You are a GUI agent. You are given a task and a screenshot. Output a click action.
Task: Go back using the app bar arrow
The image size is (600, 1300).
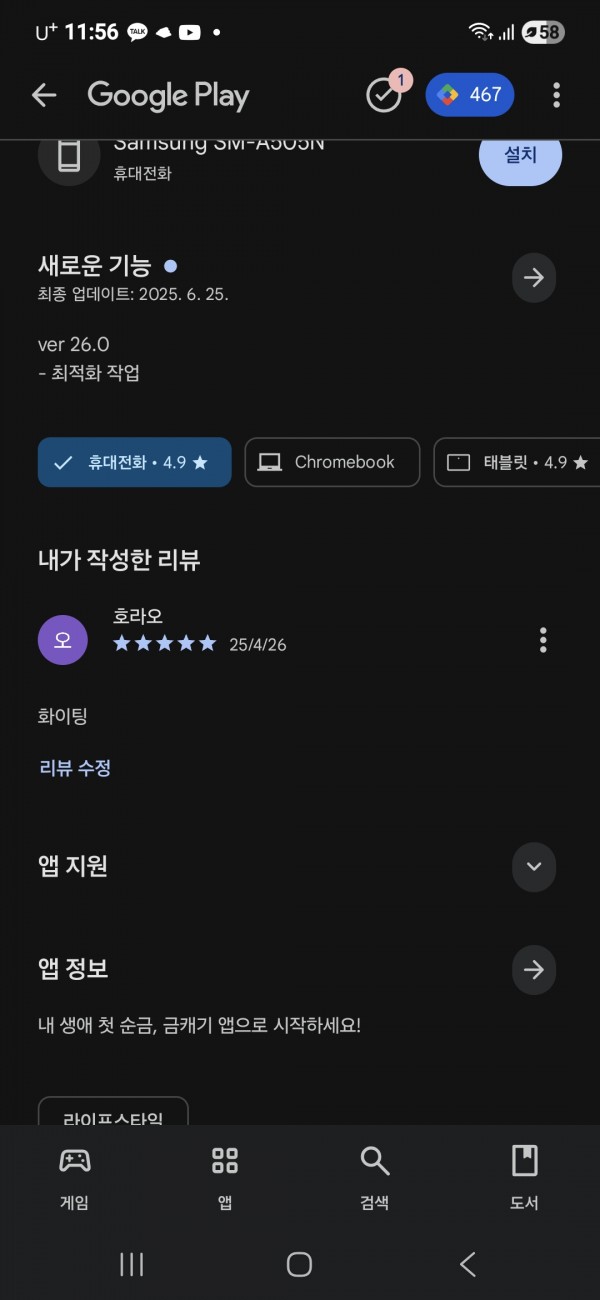[x=44, y=95]
